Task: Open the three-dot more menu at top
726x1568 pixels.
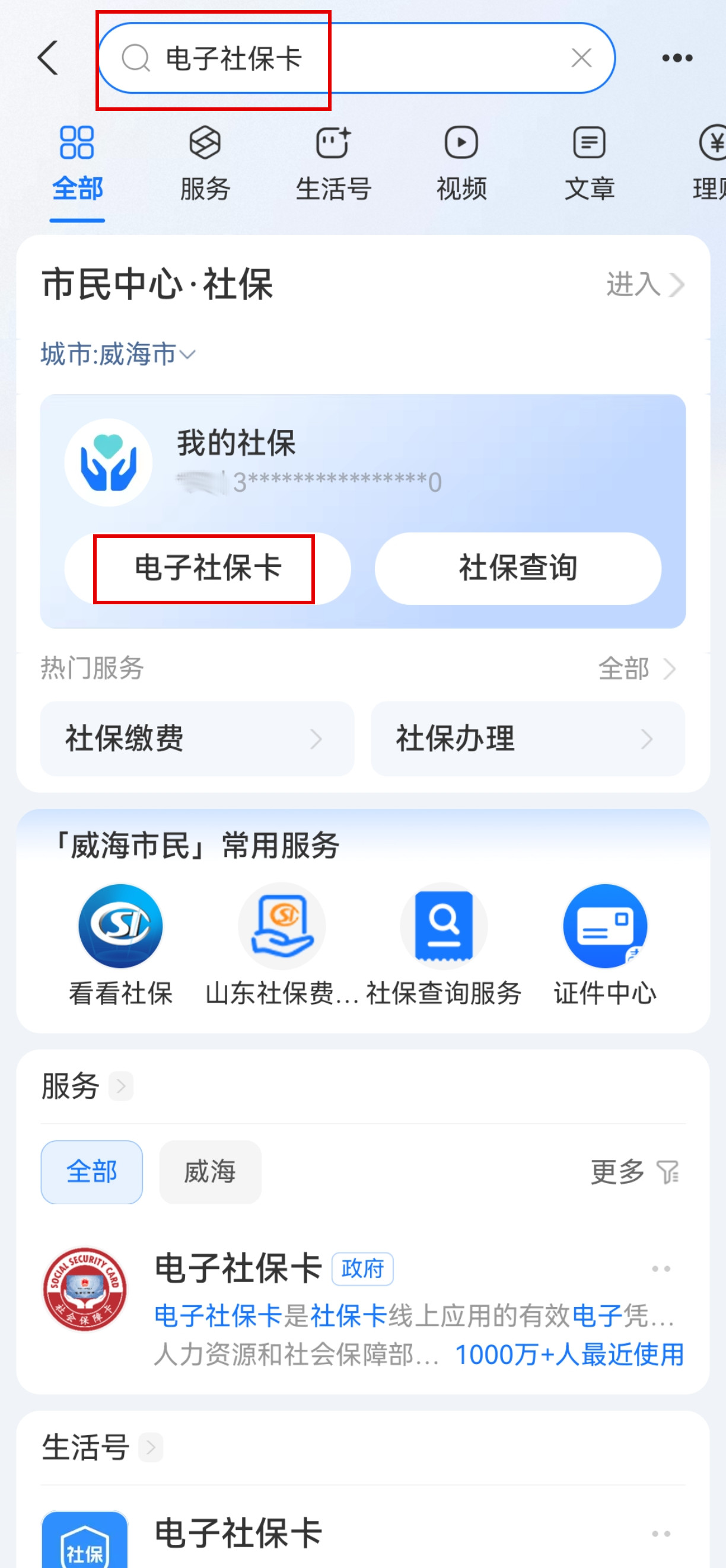Action: coord(677,59)
